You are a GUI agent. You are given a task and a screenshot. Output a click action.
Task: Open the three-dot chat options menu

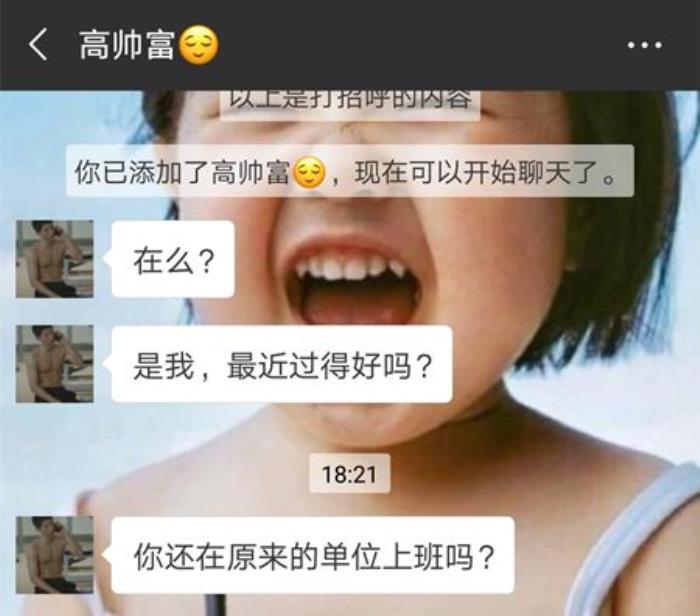coord(644,46)
